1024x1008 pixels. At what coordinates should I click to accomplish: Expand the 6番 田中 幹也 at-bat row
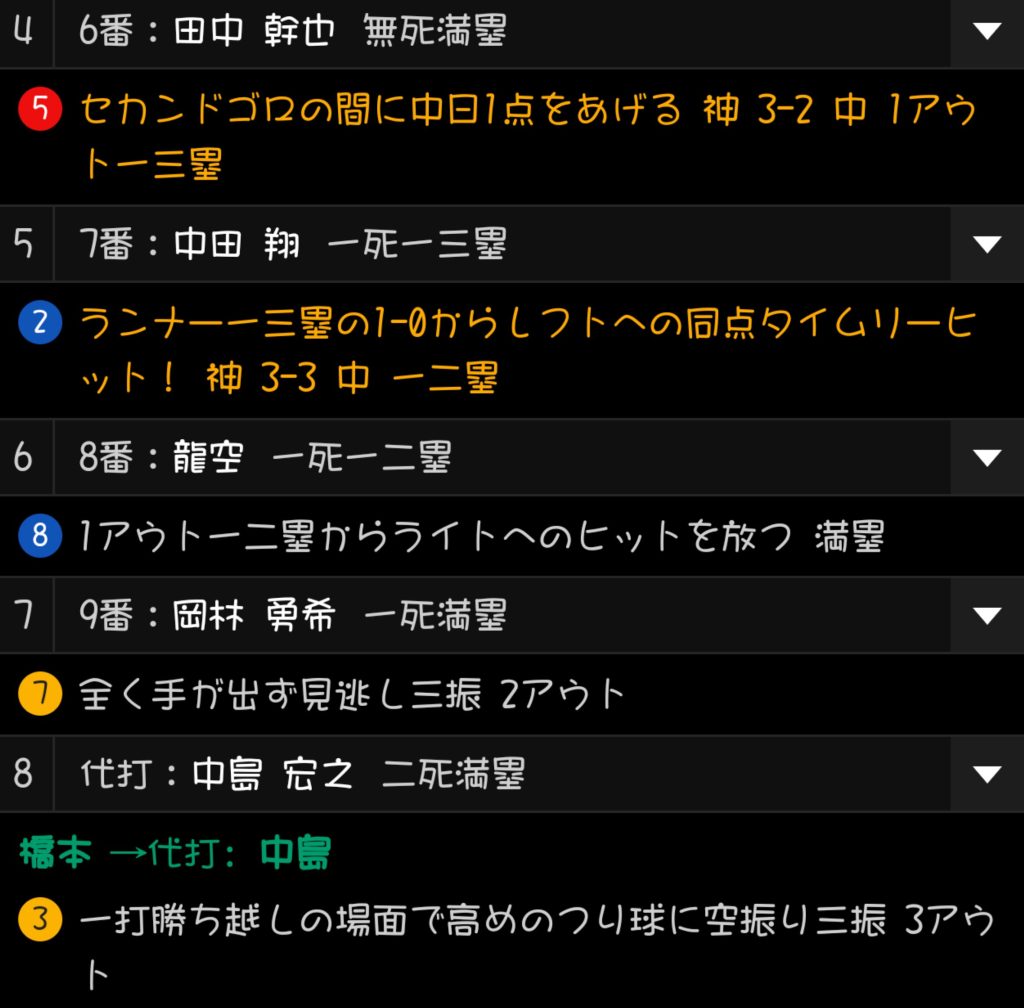coord(986,32)
